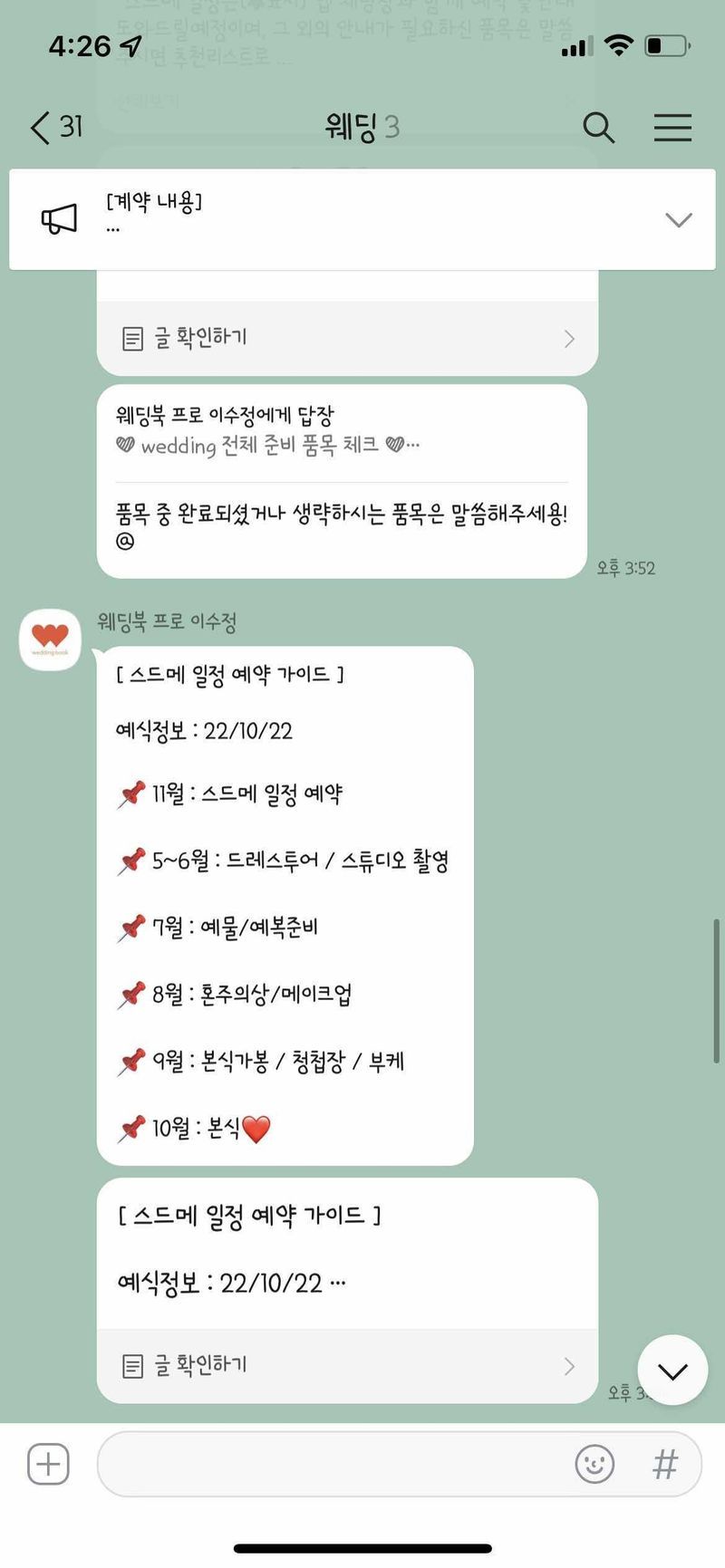Viewport: 725px width, 1568px height.
Task: Open the chat room hamburger menu
Action: click(672, 128)
